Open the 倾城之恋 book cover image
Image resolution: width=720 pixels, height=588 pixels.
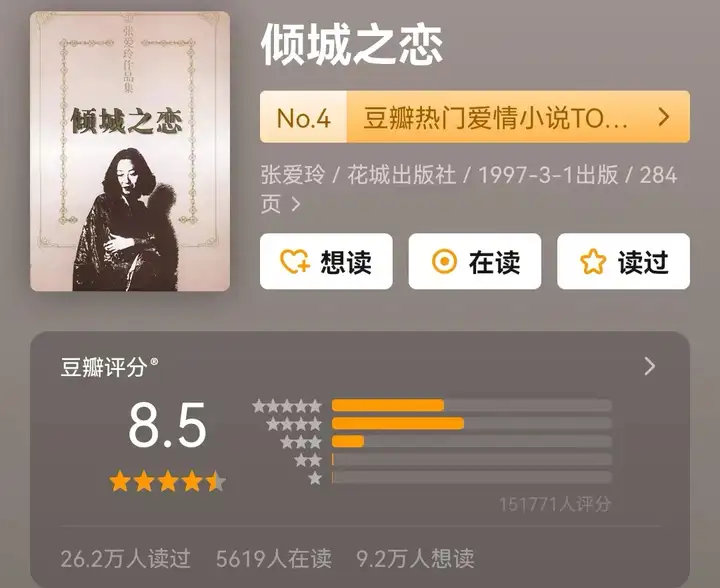point(130,152)
